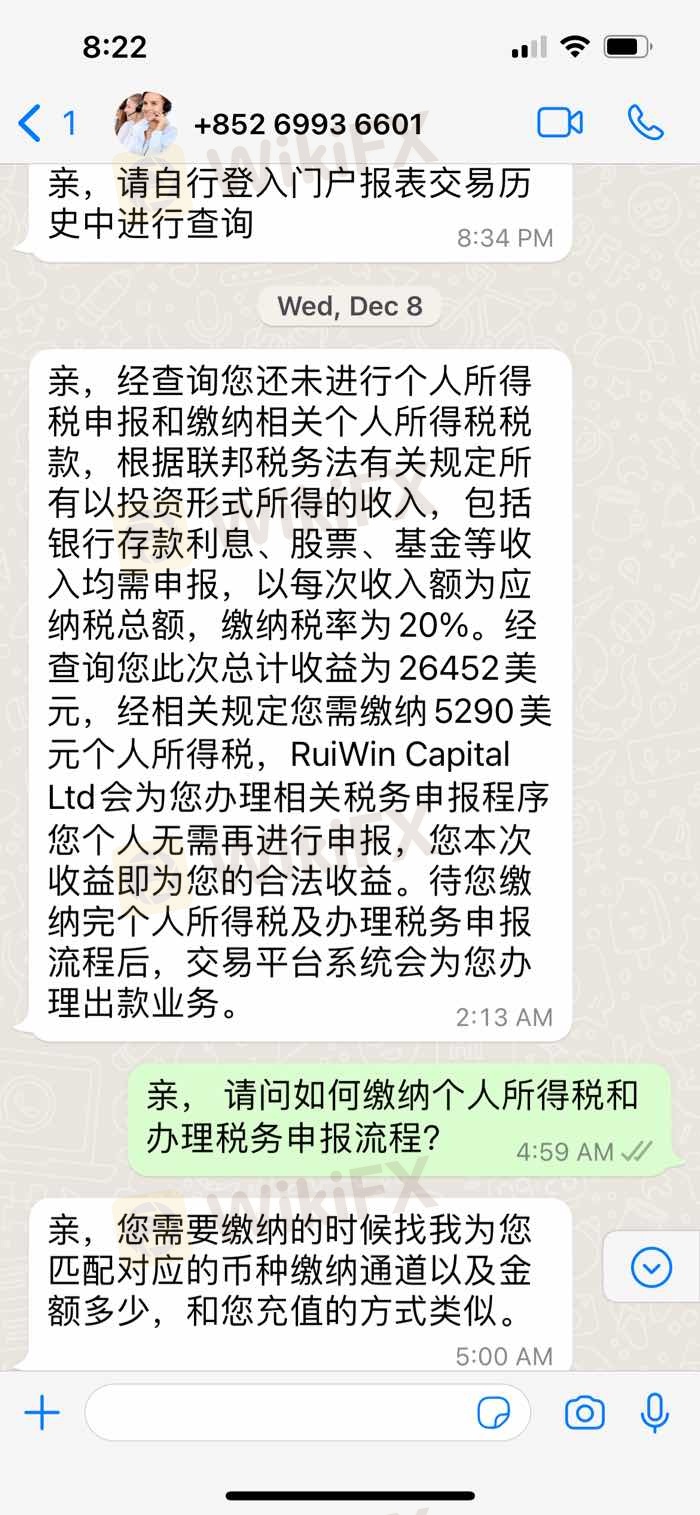Image resolution: width=700 pixels, height=1515 pixels.
Task: Open the camera to take photo
Action: click(x=584, y=1413)
